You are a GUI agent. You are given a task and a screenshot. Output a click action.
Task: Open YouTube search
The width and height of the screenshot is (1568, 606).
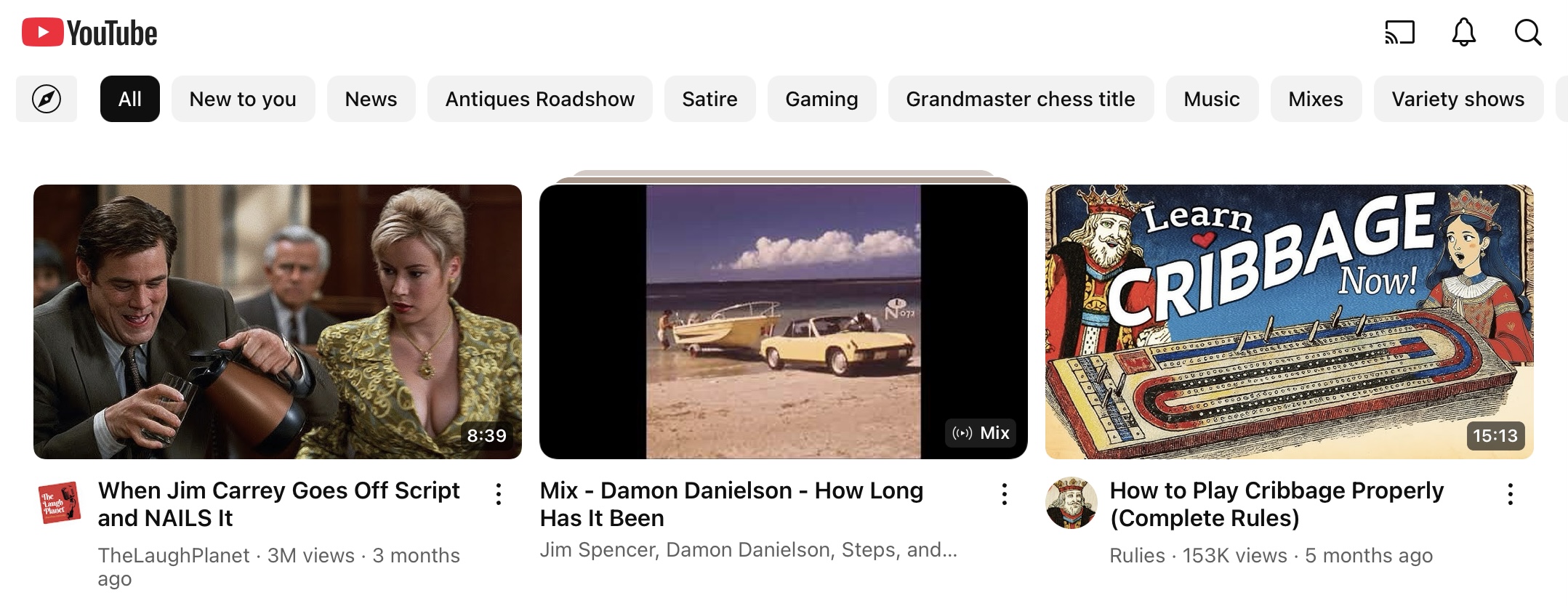coord(1527,33)
